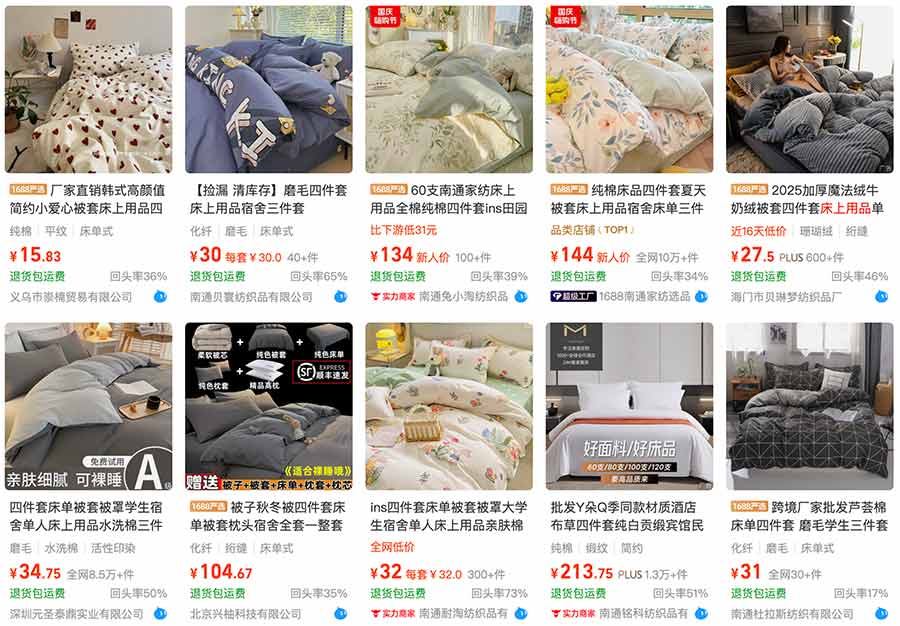Visit 深圳元圣泰鼎实业有限公司 shop

pyautogui.click(x=74, y=614)
